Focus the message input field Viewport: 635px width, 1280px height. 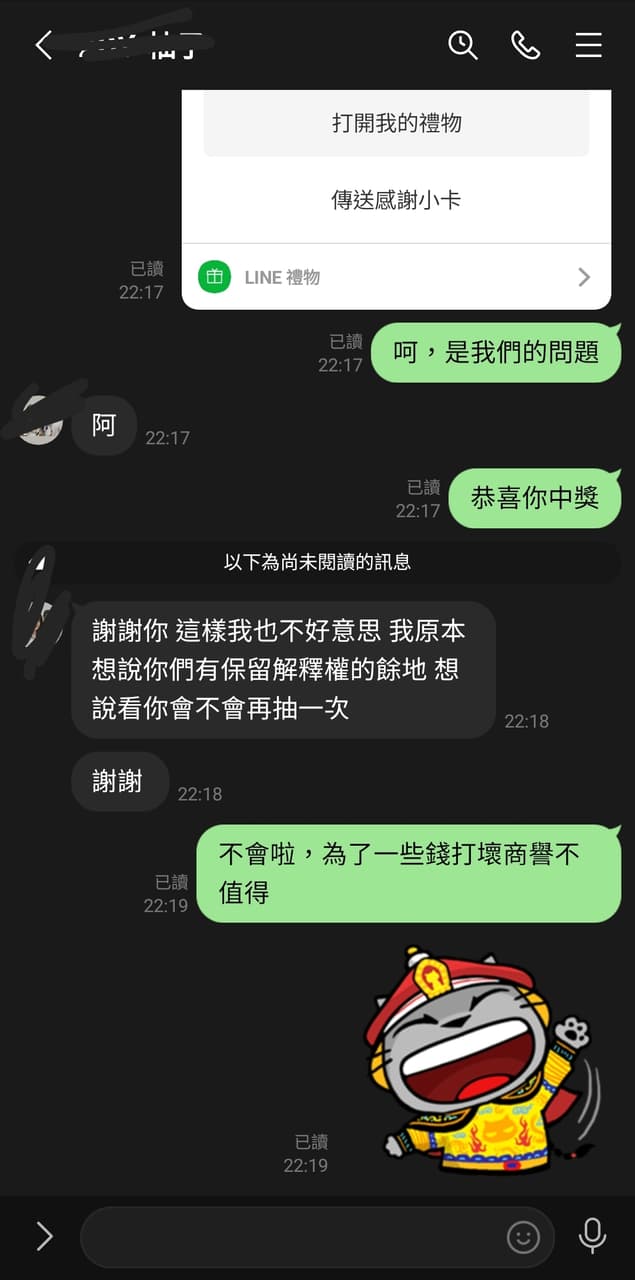290,1237
